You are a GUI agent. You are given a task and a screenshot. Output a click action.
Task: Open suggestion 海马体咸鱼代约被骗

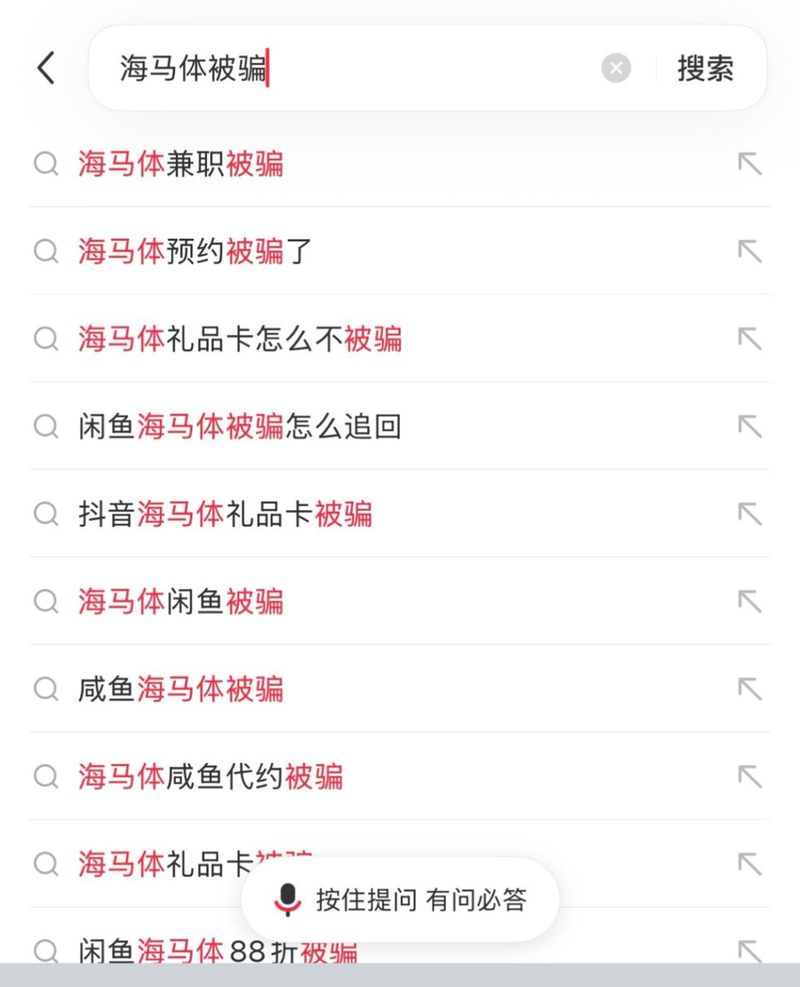coord(400,776)
